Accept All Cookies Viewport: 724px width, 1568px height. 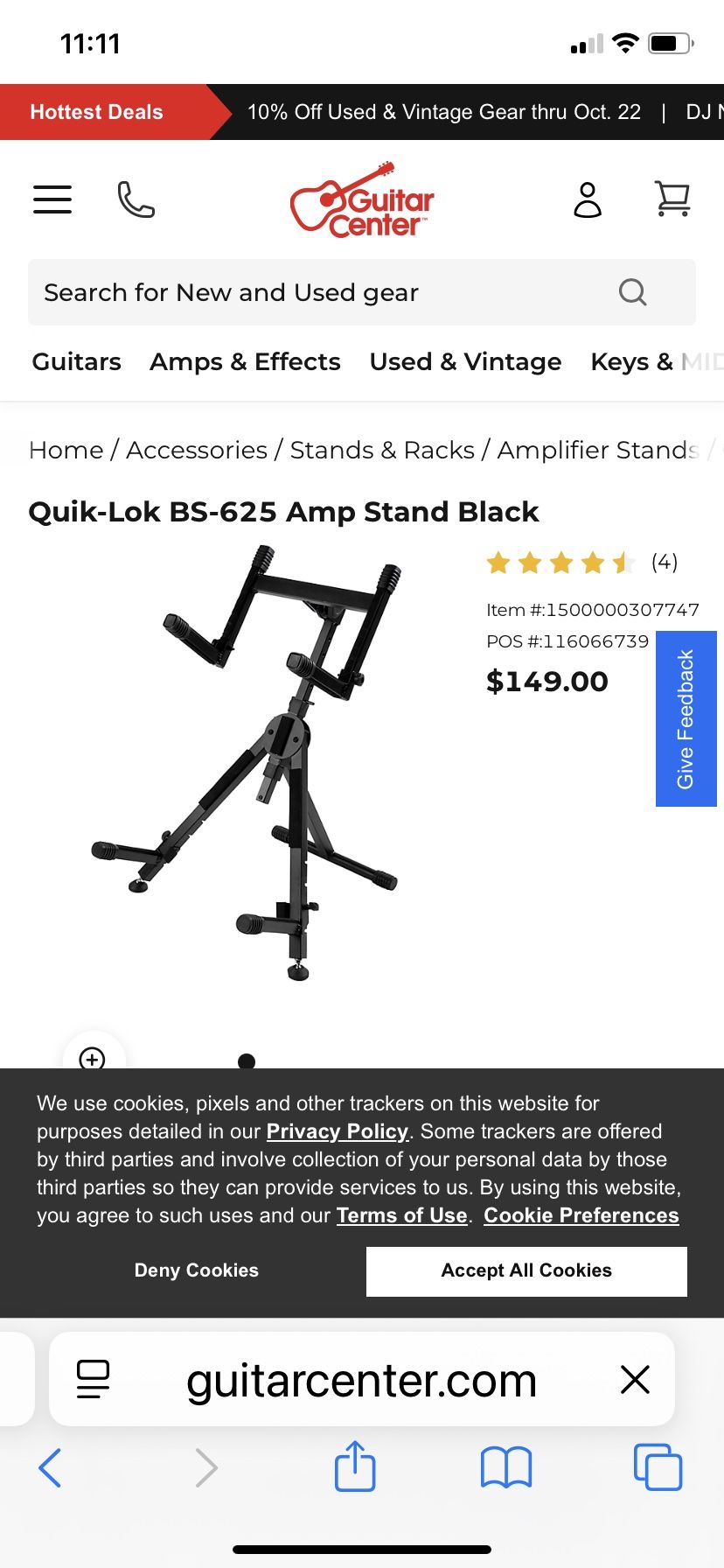(526, 1270)
